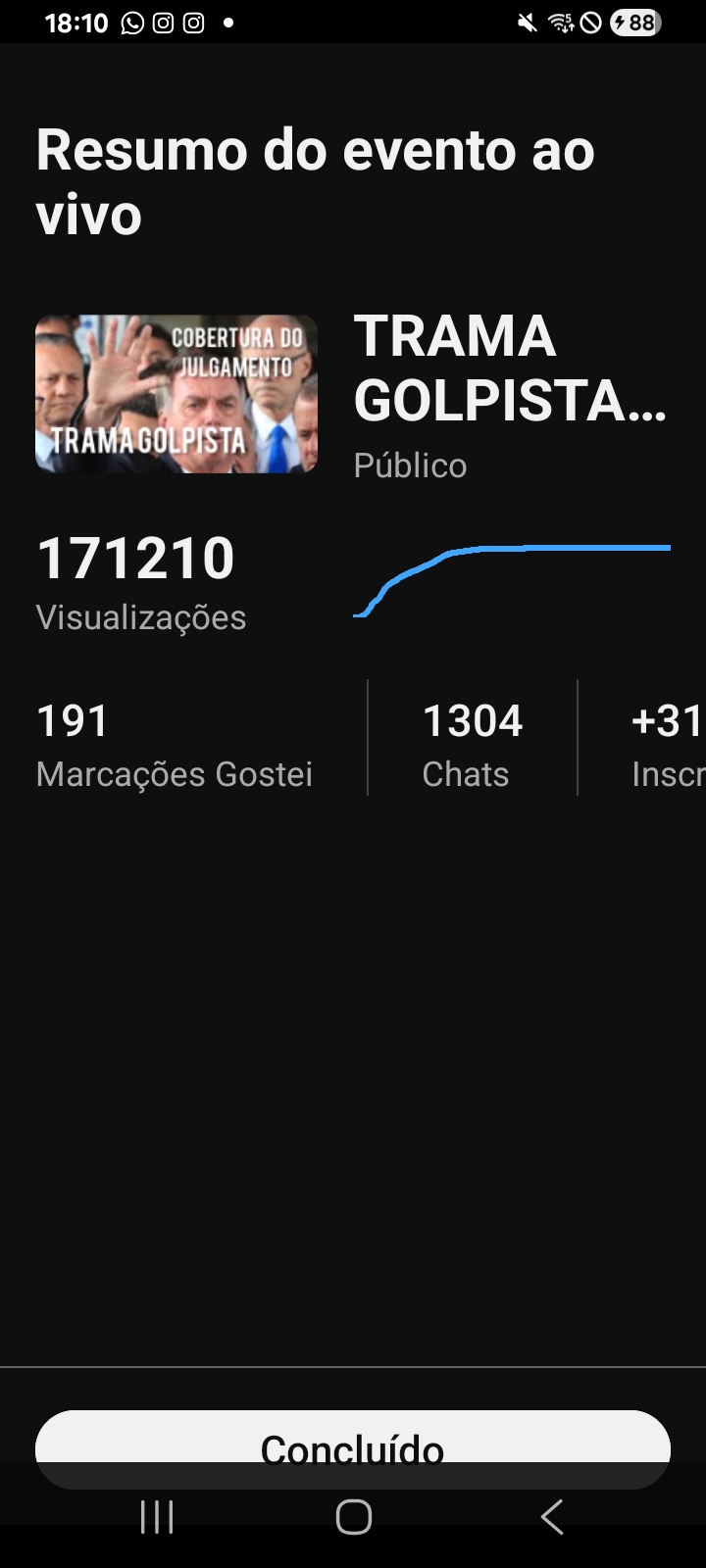Viewport: 706px width, 1568px height.
Task: Go to the home screen
Action: (353, 1516)
